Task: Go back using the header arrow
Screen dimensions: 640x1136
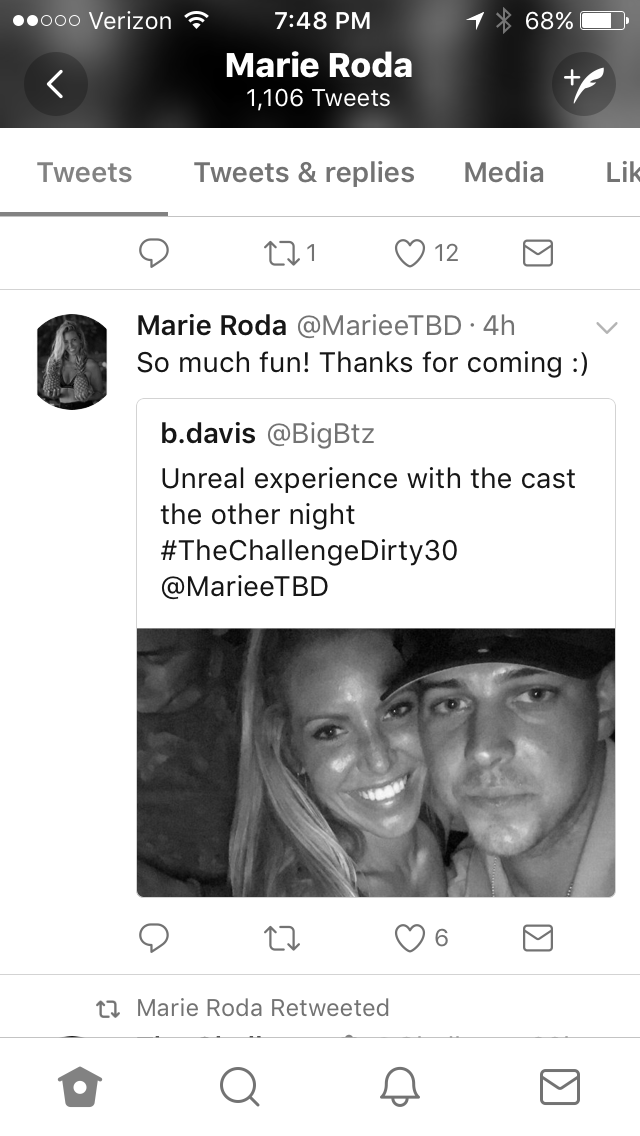Action: point(56,84)
